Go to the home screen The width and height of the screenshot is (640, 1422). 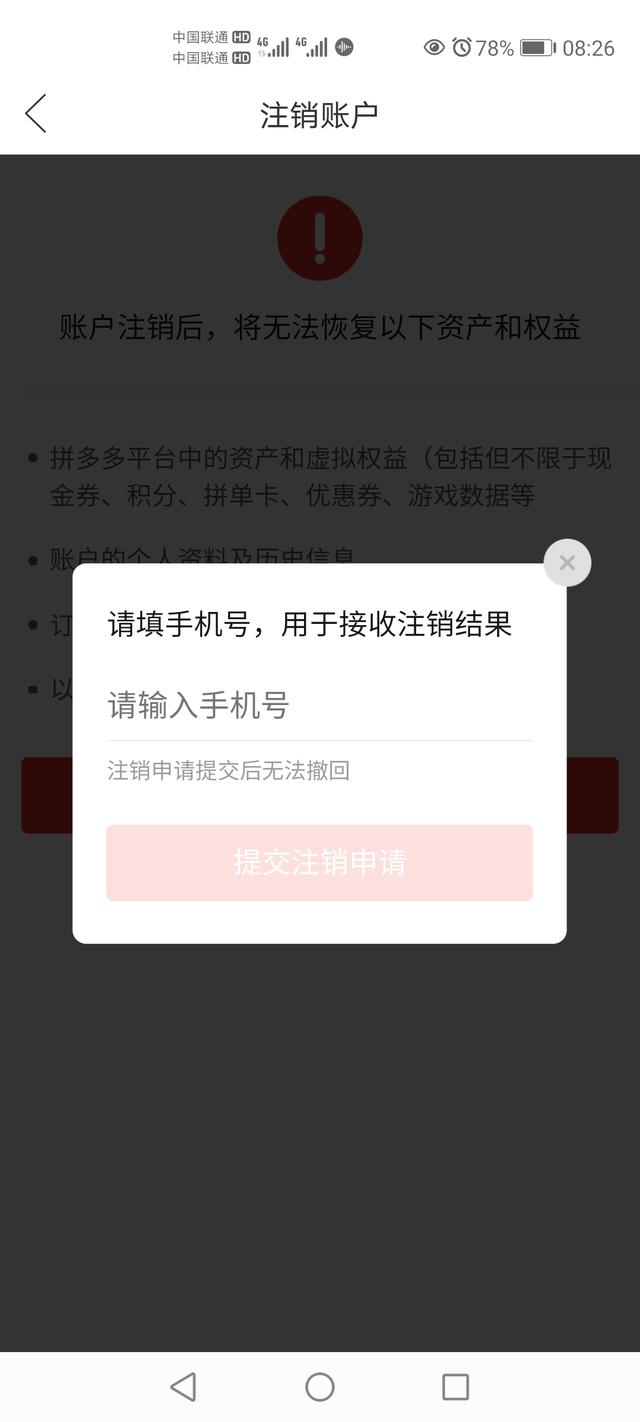(320, 1386)
